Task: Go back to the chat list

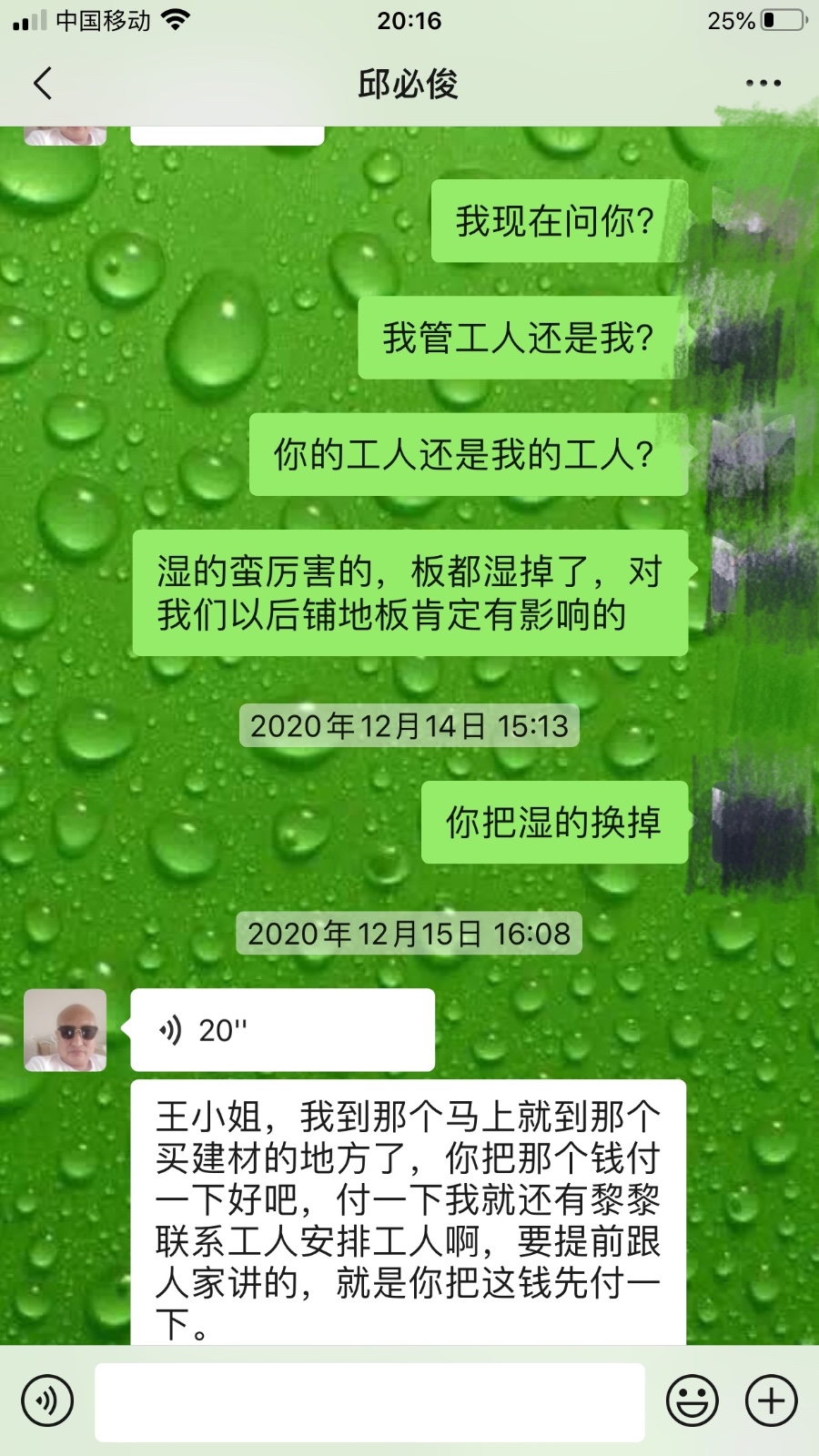Action: pos(43,84)
